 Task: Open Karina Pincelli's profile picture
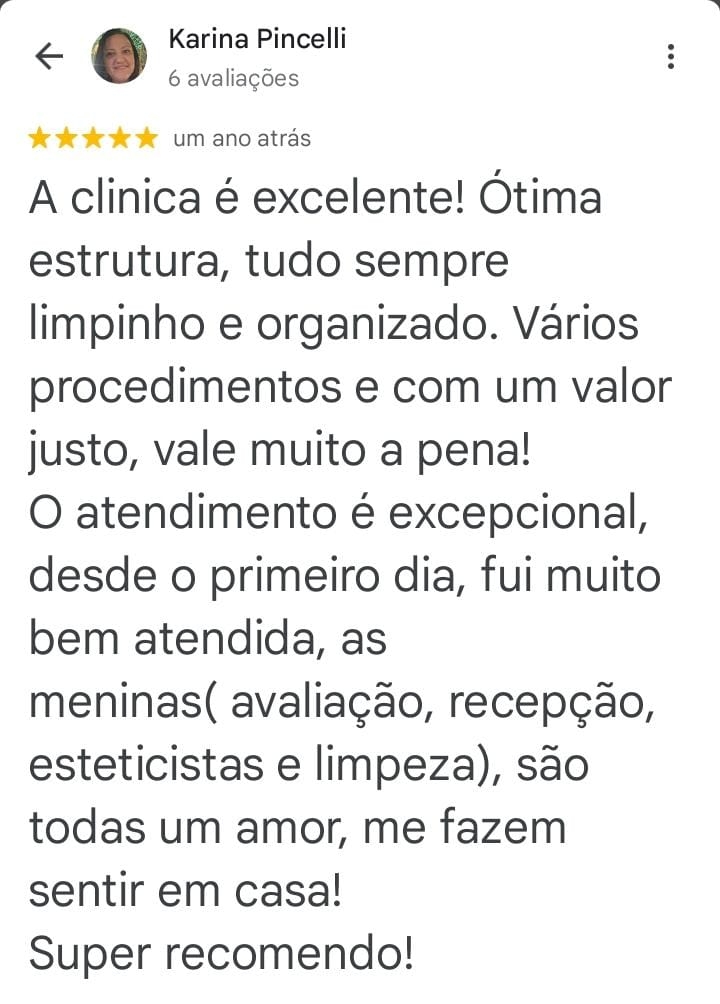point(119,56)
